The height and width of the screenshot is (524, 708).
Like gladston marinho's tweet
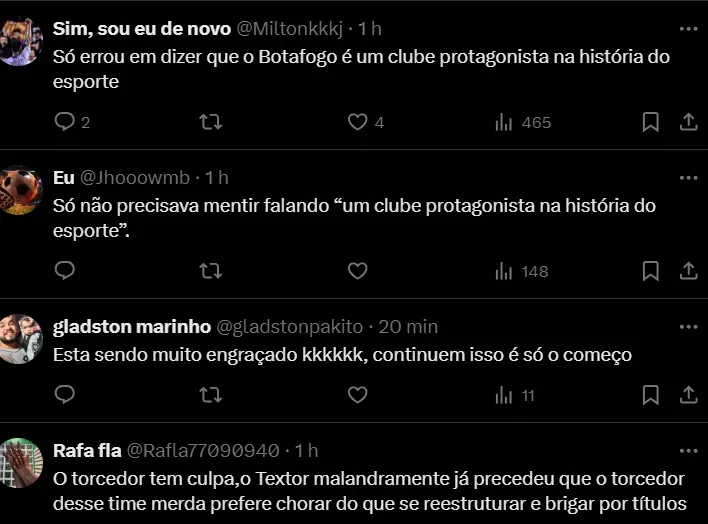[x=357, y=395]
